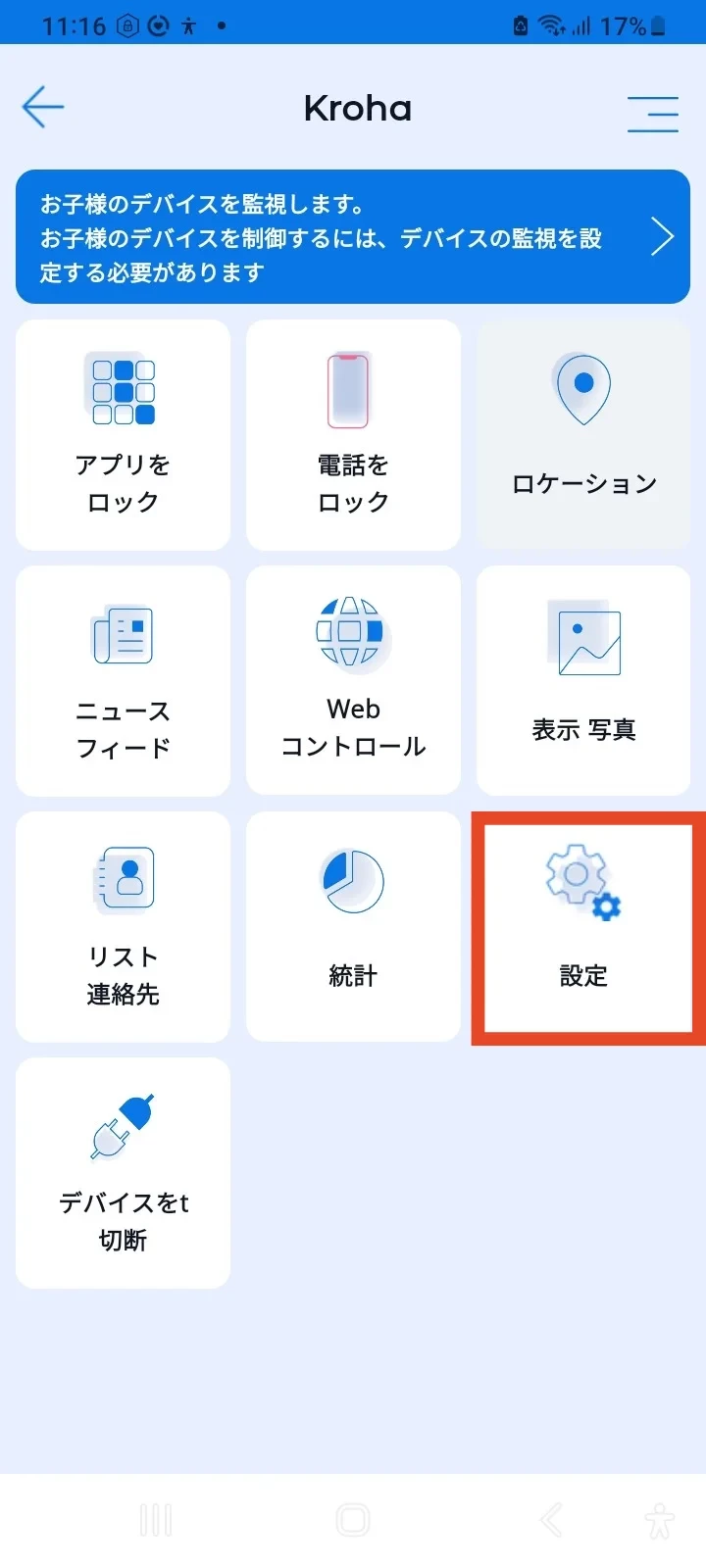Tap the system home button

click(353, 1521)
